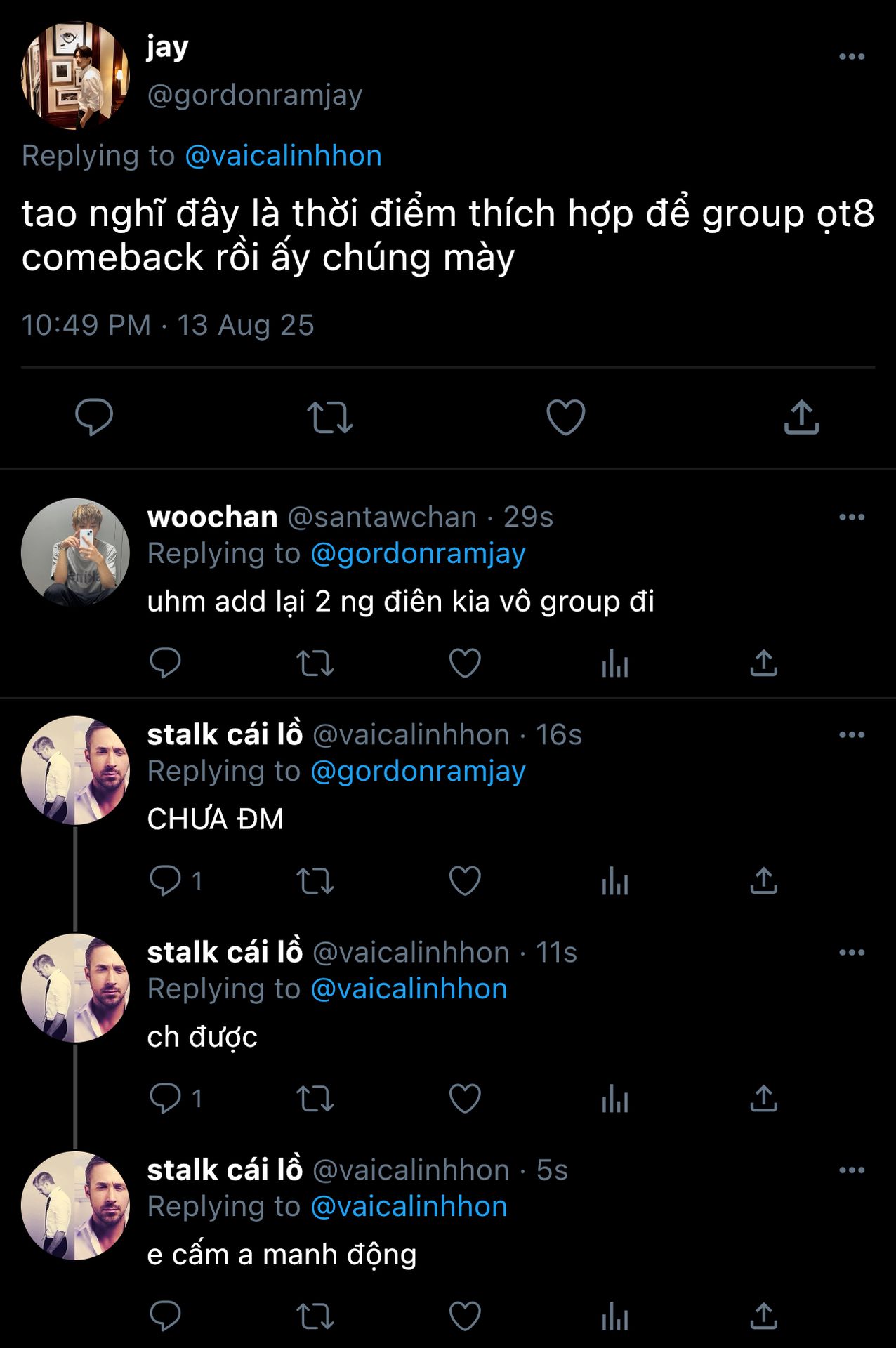Like jay's main tweet
Image resolution: width=896 pixels, height=1348 pixels.
pyautogui.click(x=565, y=417)
